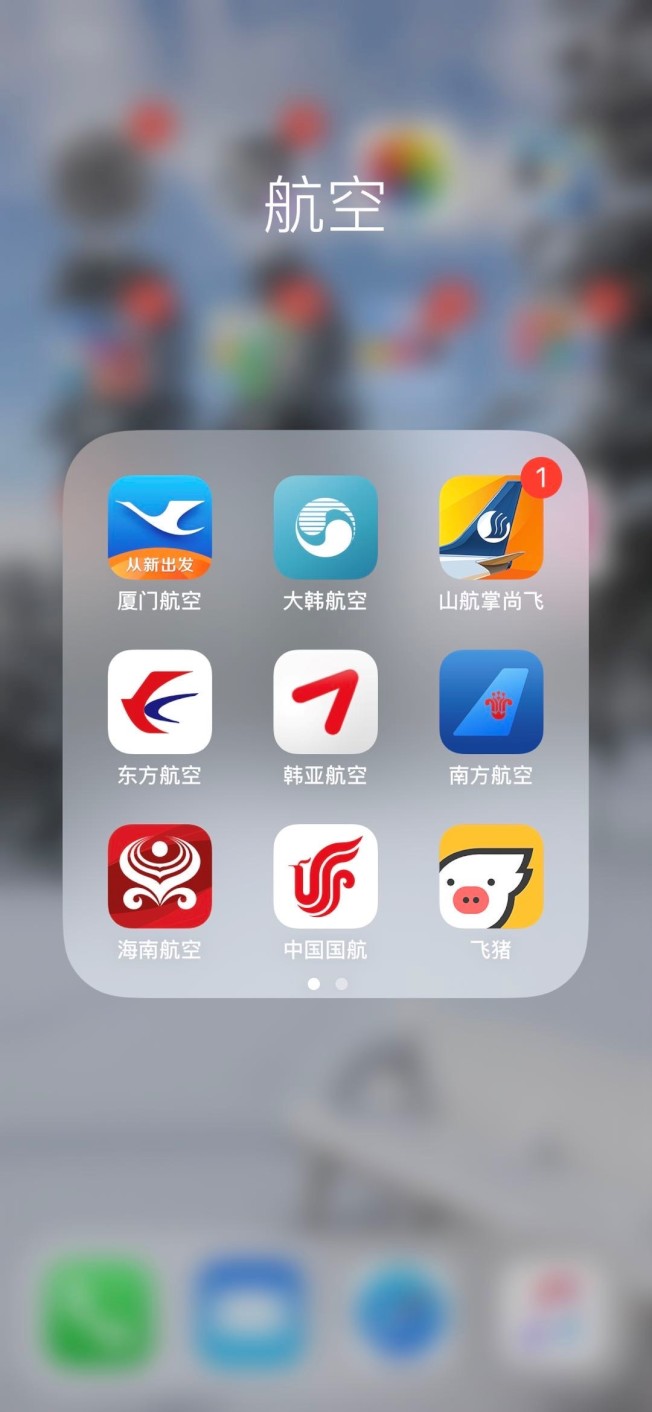The height and width of the screenshot is (1412, 652).
Task: Launch the 飞猪 travel app
Action: tap(491, 876)
